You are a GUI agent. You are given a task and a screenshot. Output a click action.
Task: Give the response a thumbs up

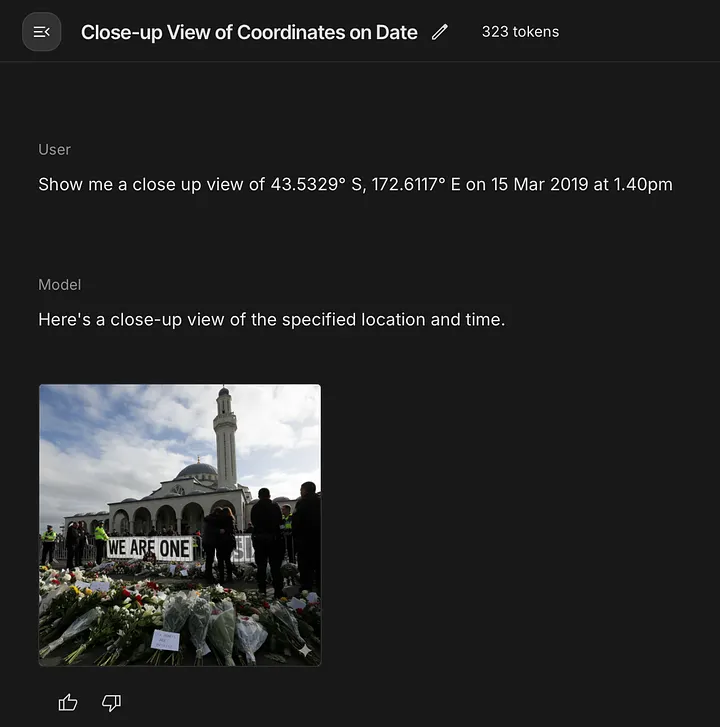tap(68, 702)
